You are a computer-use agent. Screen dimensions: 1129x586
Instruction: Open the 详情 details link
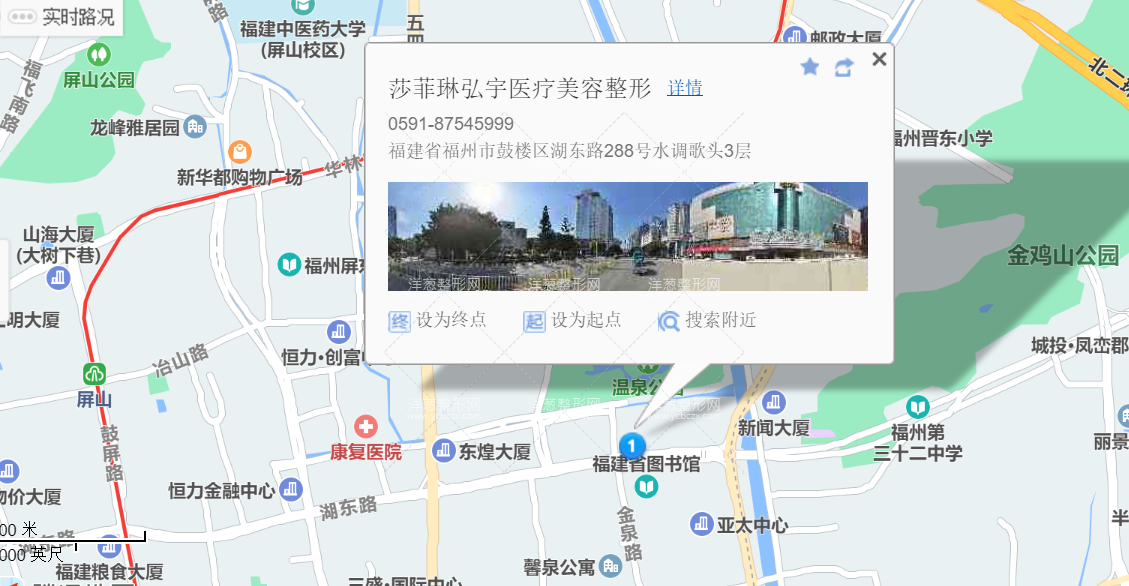685,88
